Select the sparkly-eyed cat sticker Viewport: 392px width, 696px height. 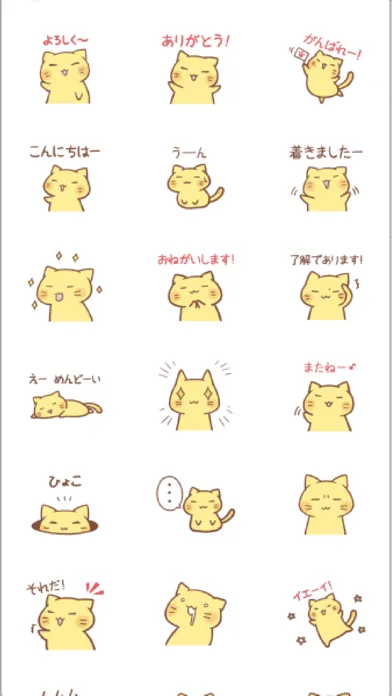tap(195, 396)
